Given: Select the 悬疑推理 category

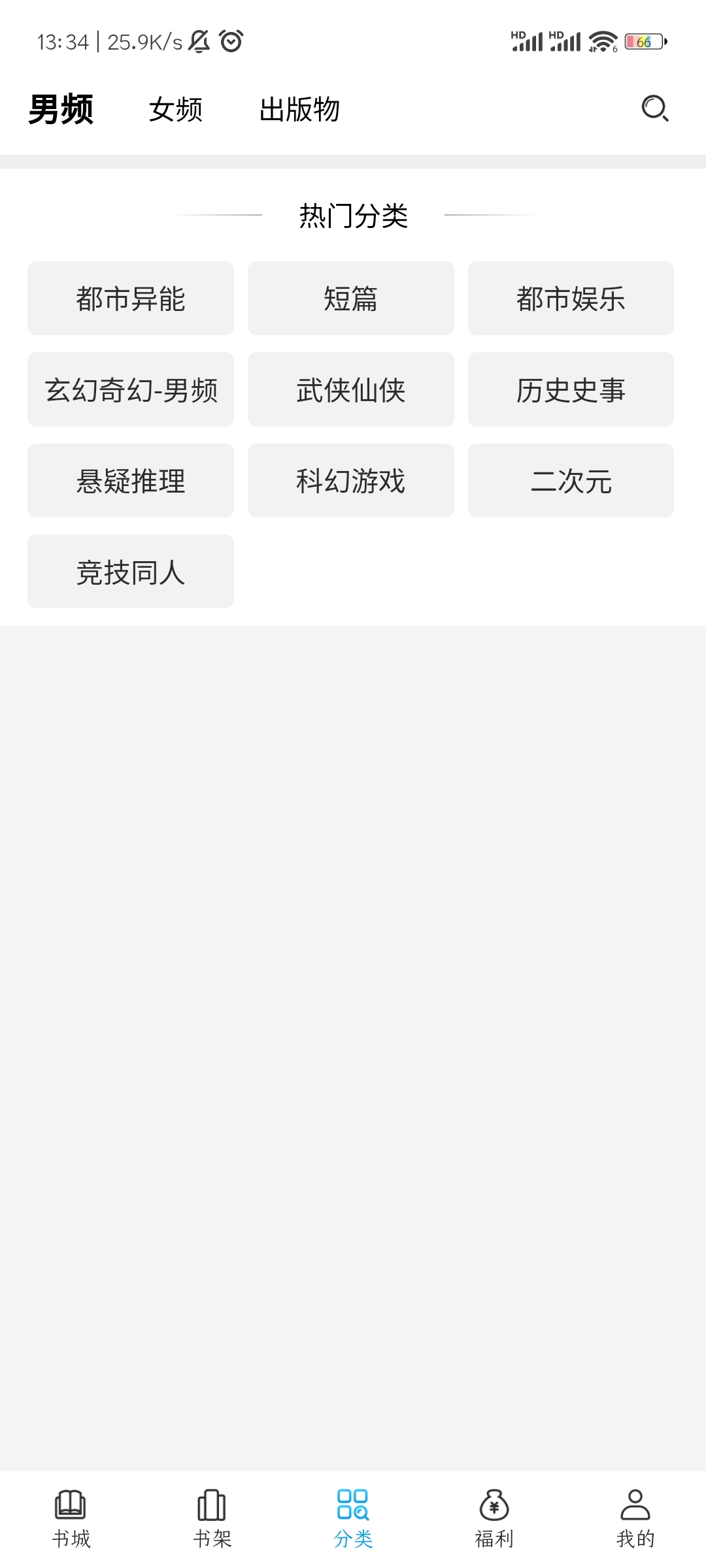Looking at the screenshot, I should coord(131,481).
